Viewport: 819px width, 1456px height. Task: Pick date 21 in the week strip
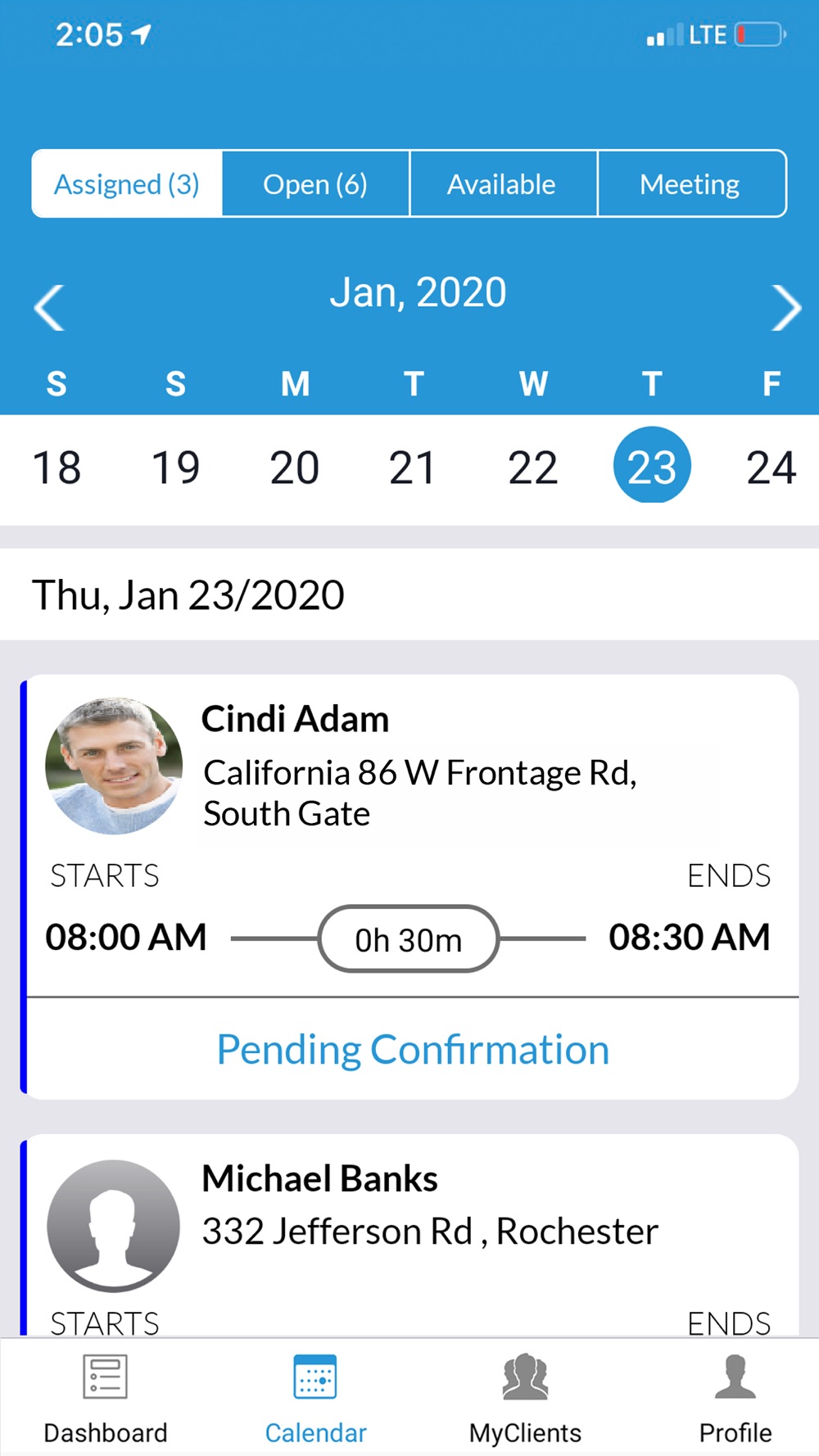(413, 468)
